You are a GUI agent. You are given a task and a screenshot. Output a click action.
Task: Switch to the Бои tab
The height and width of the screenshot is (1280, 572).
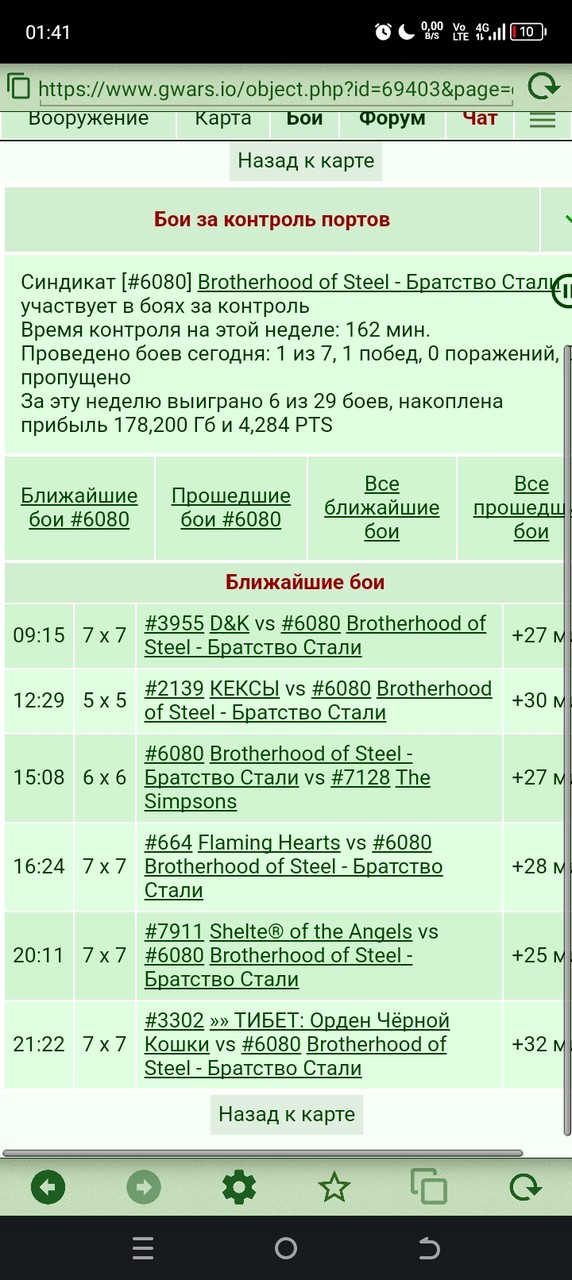tap(304, 119)
